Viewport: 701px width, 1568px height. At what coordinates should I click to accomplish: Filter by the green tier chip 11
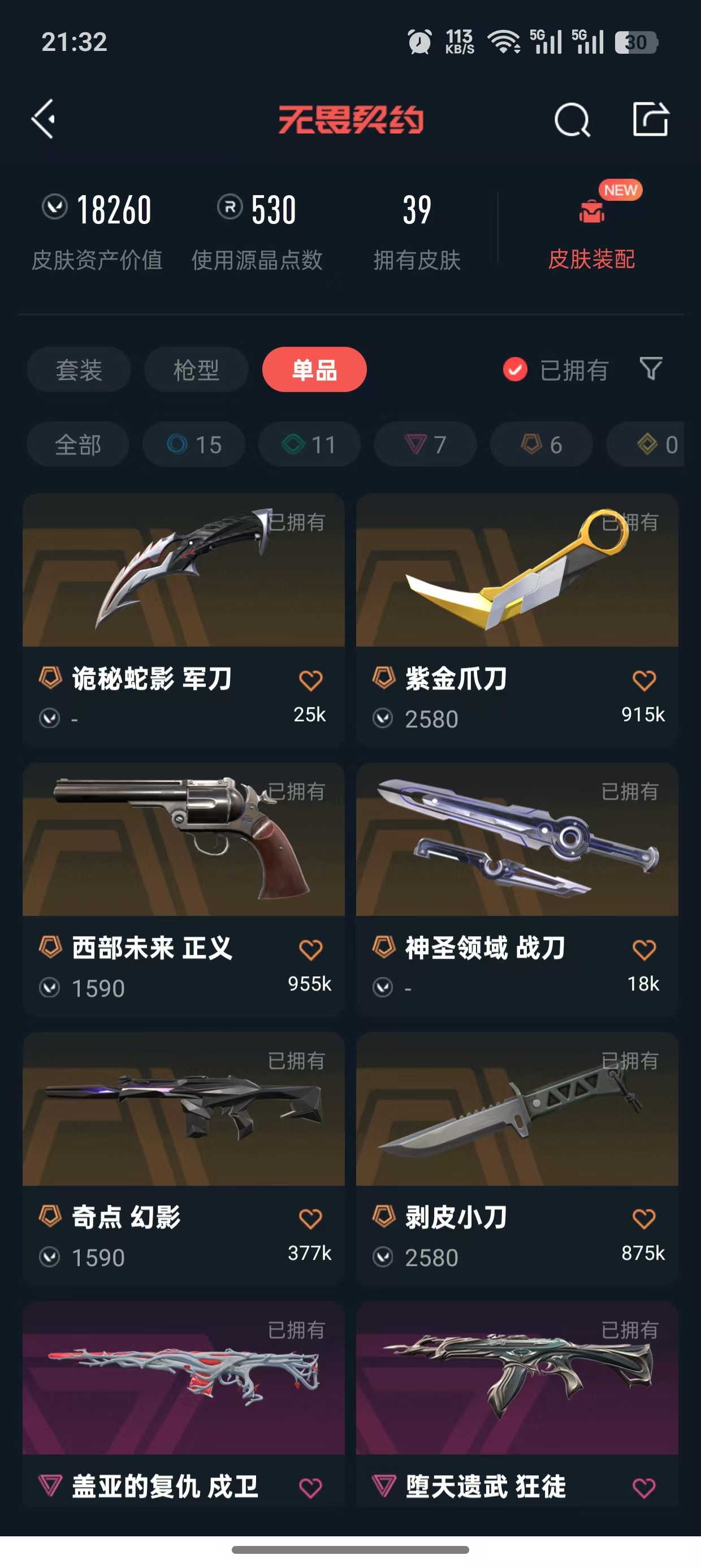(310, 445)
